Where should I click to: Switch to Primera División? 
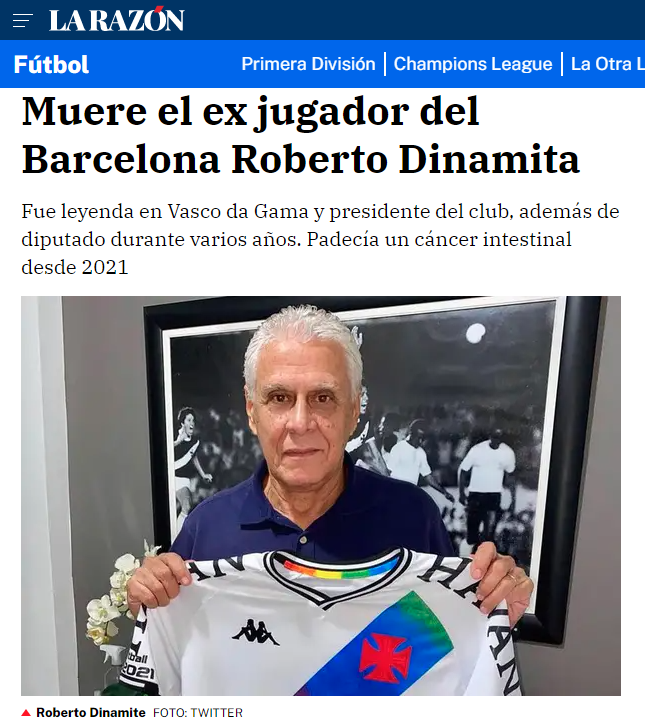click(x=308, y=64)
